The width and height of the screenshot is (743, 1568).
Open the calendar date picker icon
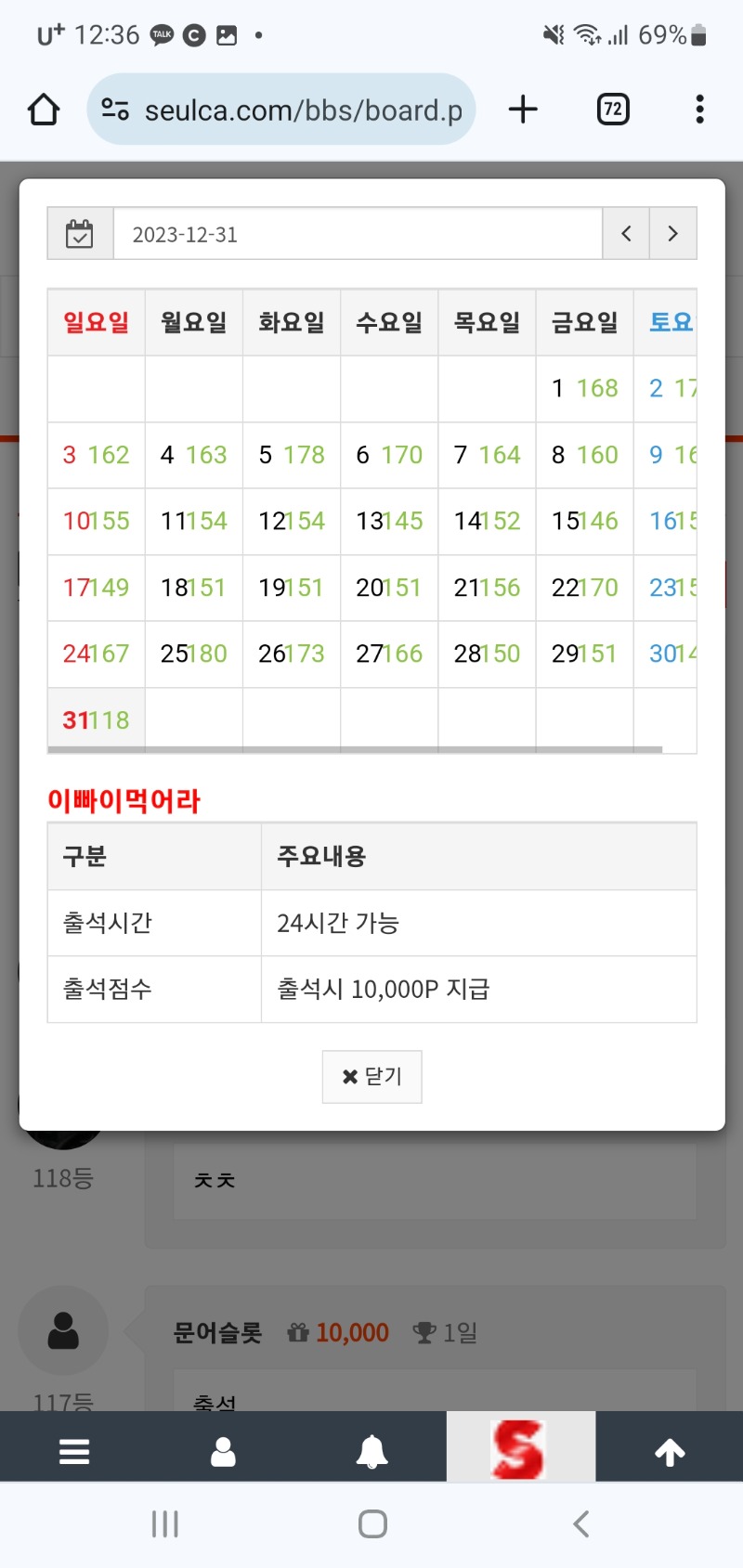point(80,234)
